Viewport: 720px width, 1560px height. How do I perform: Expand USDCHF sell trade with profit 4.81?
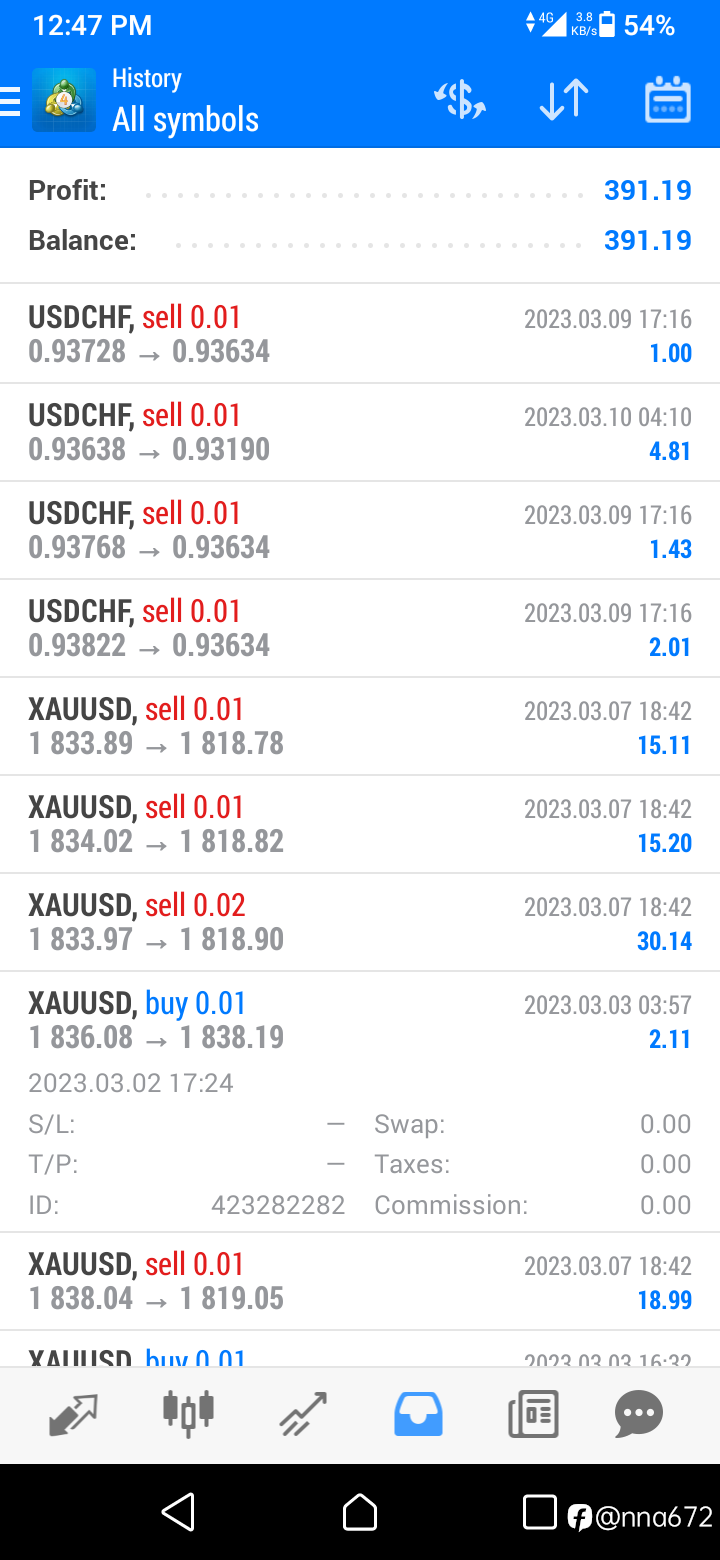click(x=360, y=432)
